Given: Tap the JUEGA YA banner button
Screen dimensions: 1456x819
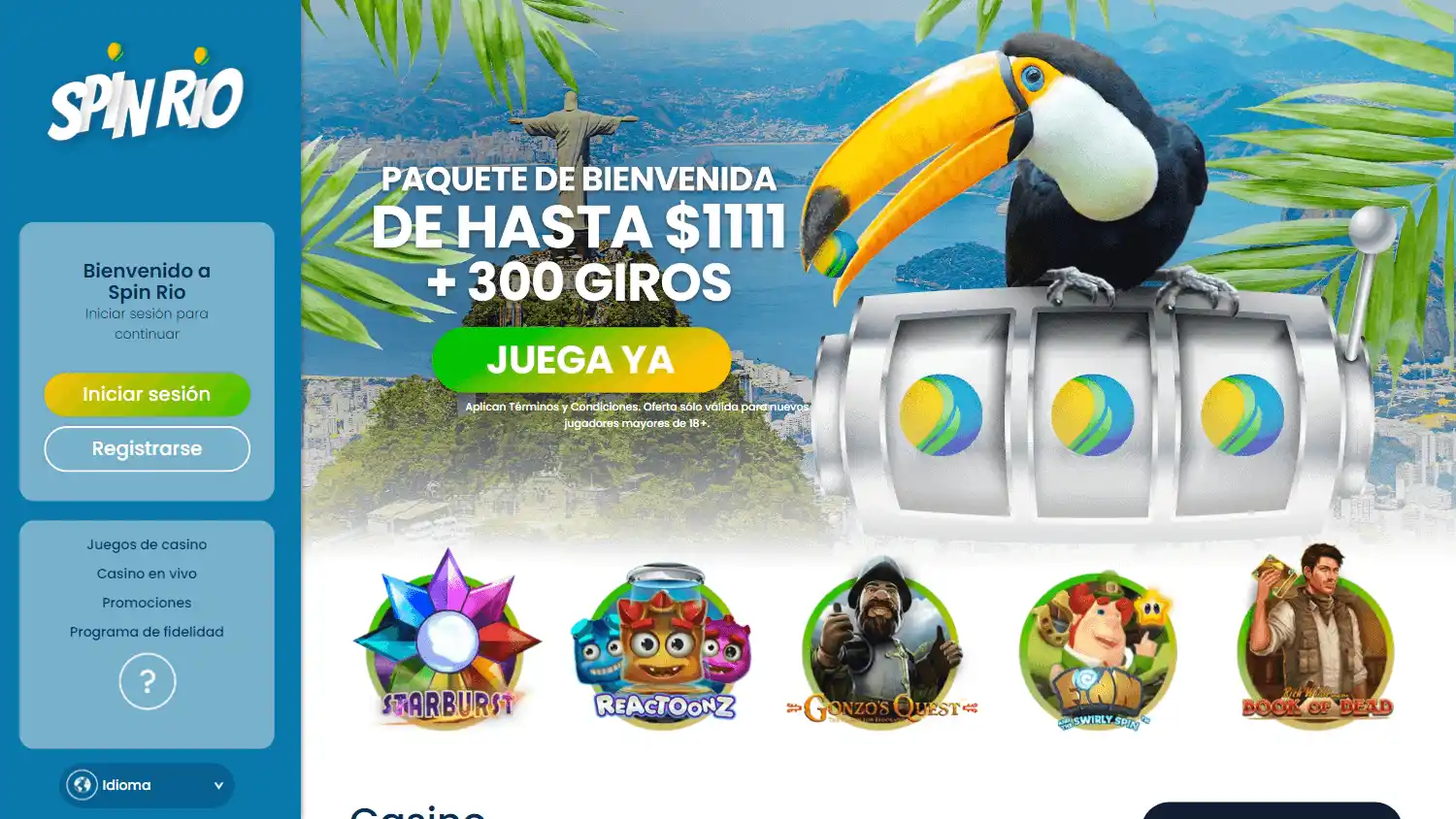Looking at the screenshot, I should click(x=580, y=360).
